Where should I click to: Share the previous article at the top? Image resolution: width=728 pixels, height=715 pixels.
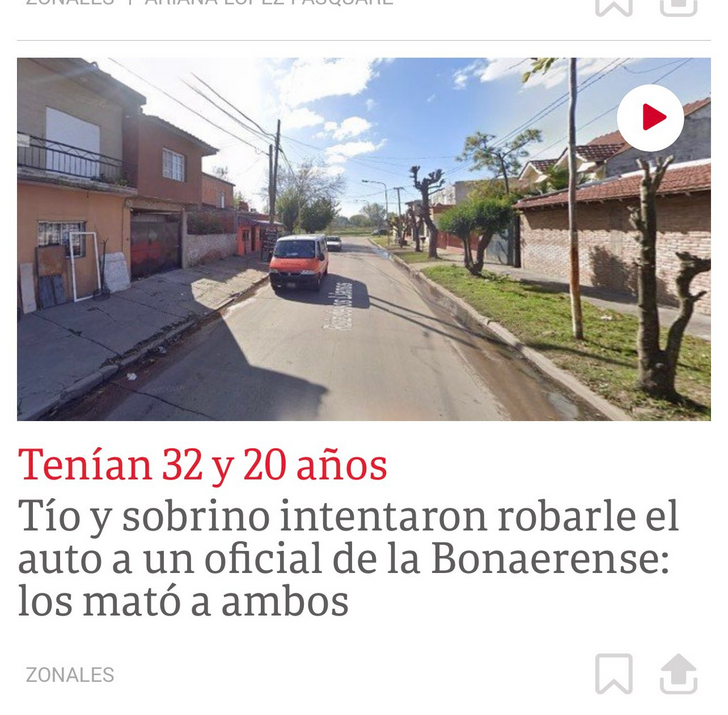[x=678, y=5]
